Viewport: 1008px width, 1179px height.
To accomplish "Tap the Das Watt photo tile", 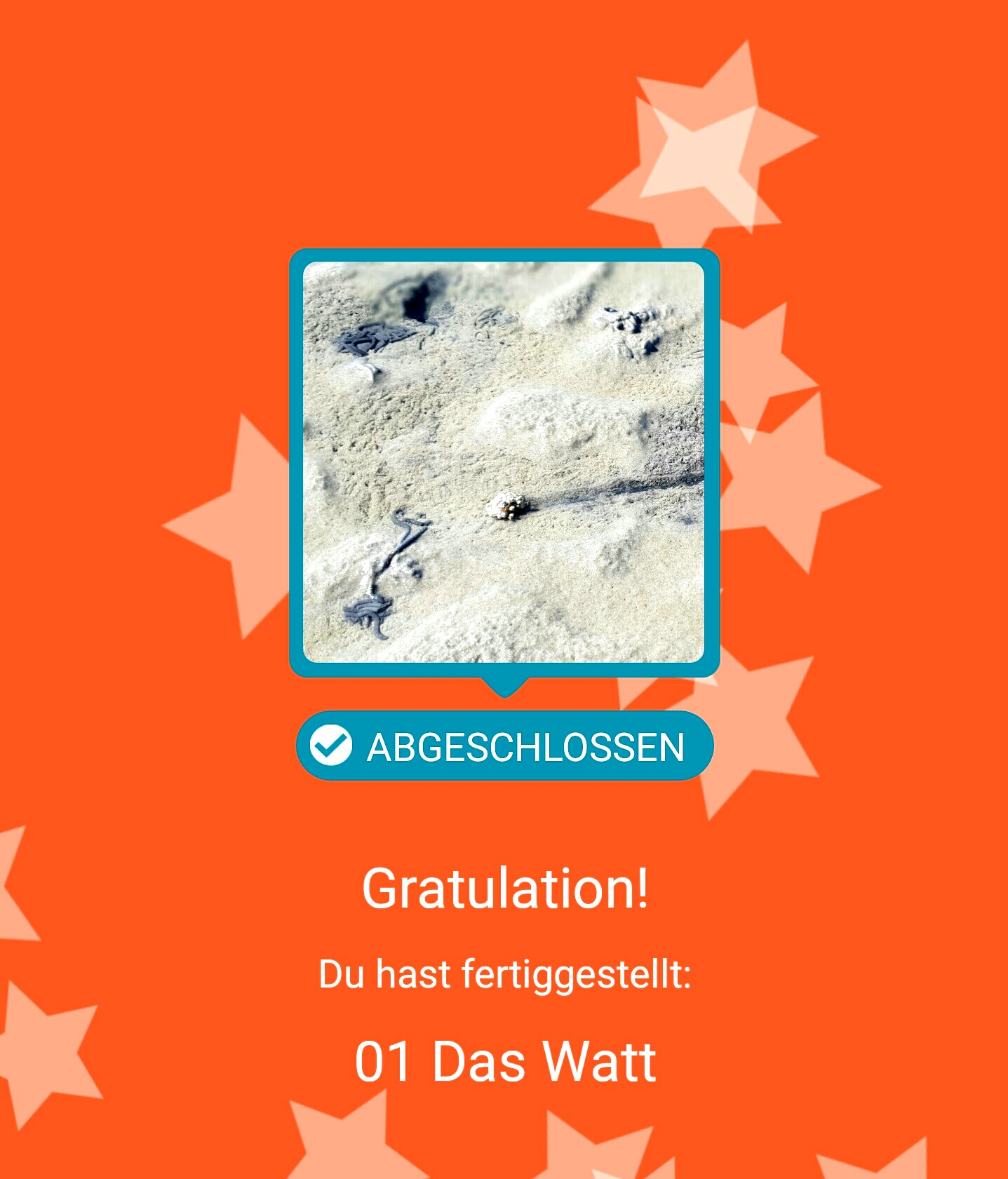I will pyautogui.click(x=504, y=462).
